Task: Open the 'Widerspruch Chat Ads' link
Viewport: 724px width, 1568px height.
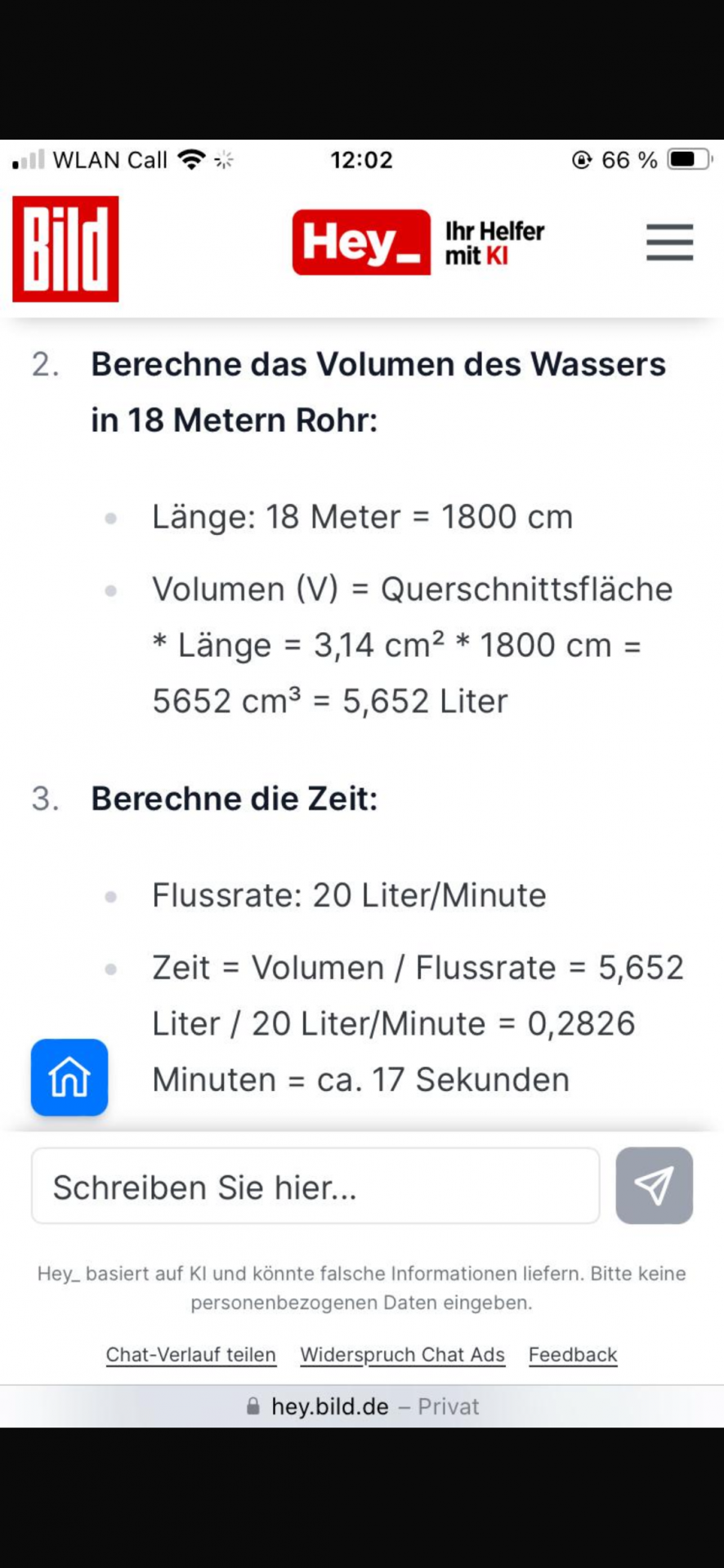Action: click(x=402, y=1355)
